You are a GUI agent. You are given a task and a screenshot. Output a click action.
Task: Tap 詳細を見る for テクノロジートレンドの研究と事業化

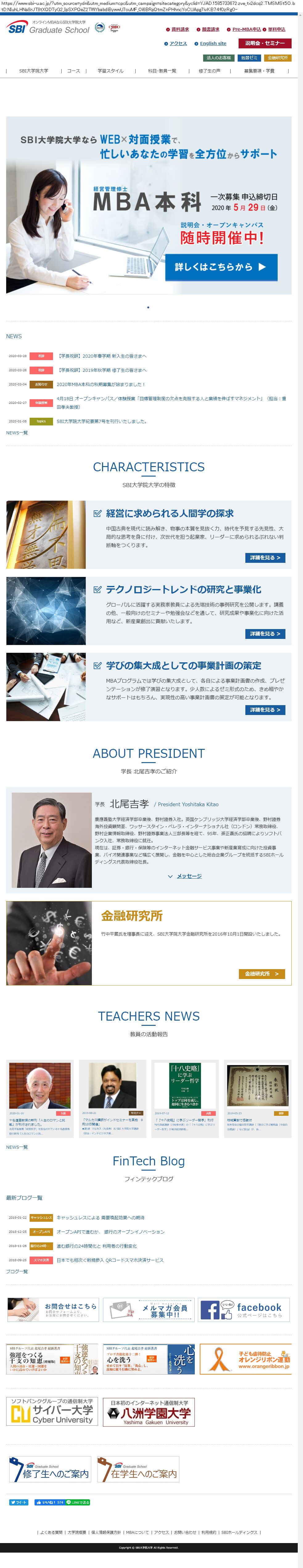point(264,634)
